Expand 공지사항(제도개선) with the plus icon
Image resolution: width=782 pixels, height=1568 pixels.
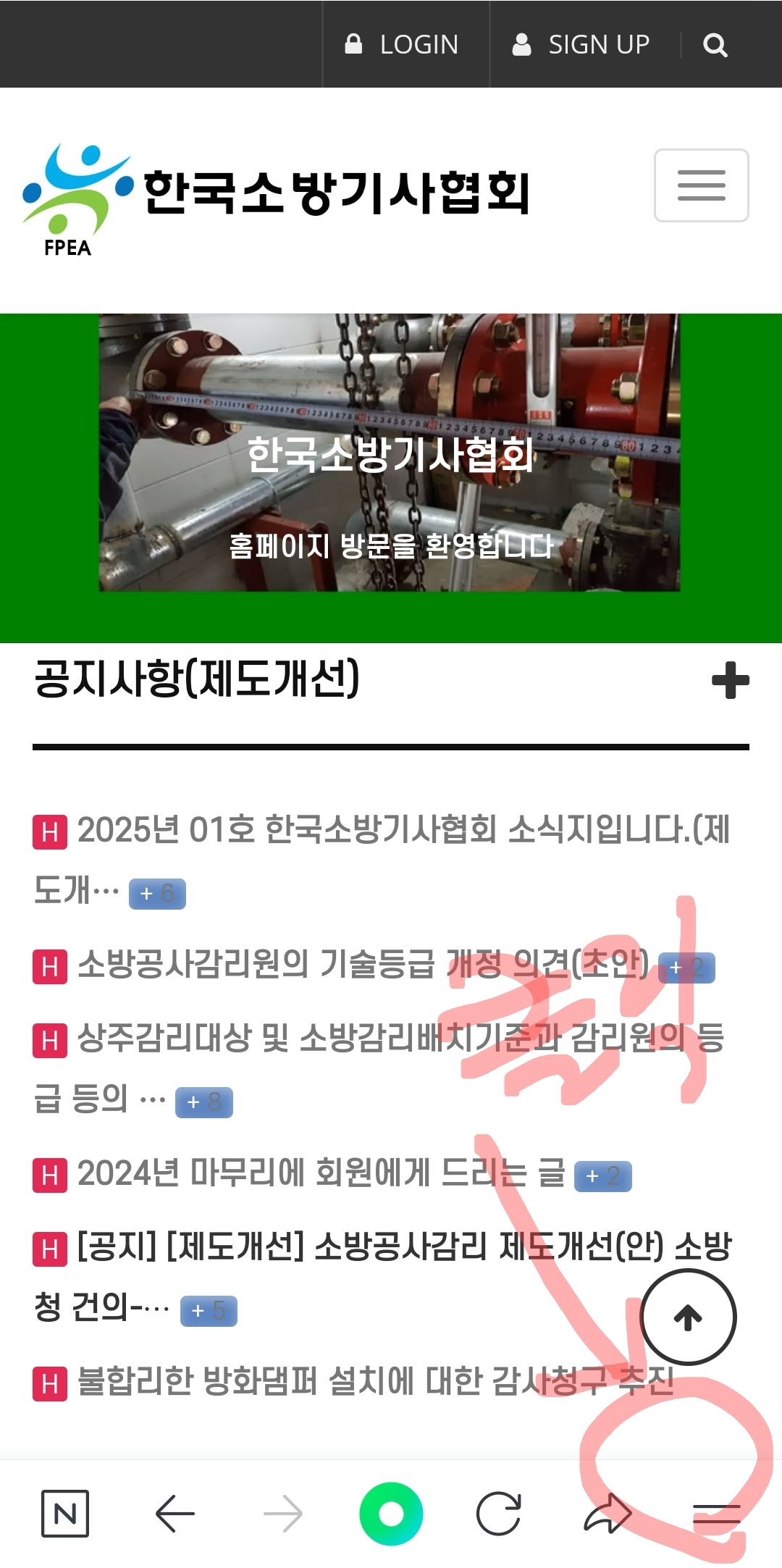pyautogui.click(x=730, y=680)
